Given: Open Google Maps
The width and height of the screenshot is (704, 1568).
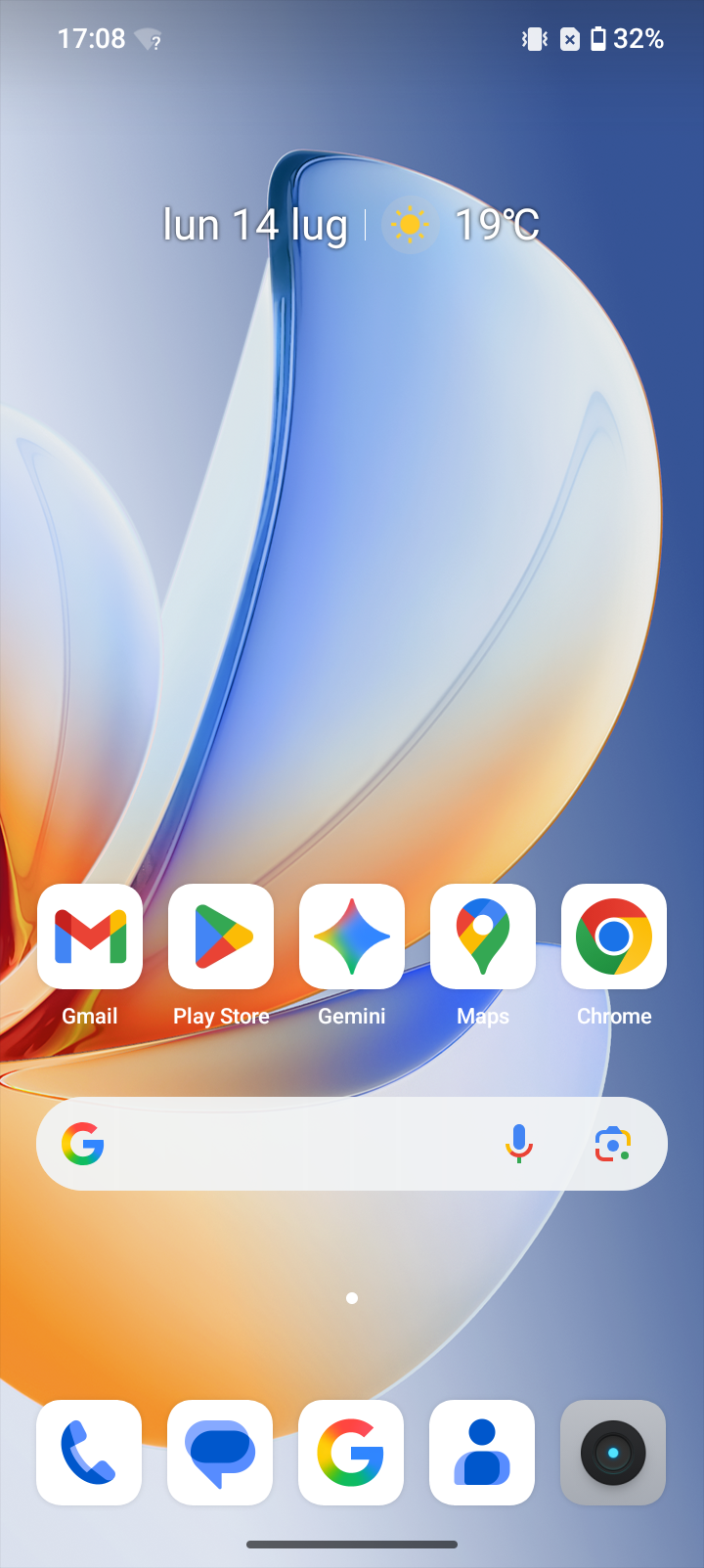Looking at the screenshot, I should click(x=483, y=936).
